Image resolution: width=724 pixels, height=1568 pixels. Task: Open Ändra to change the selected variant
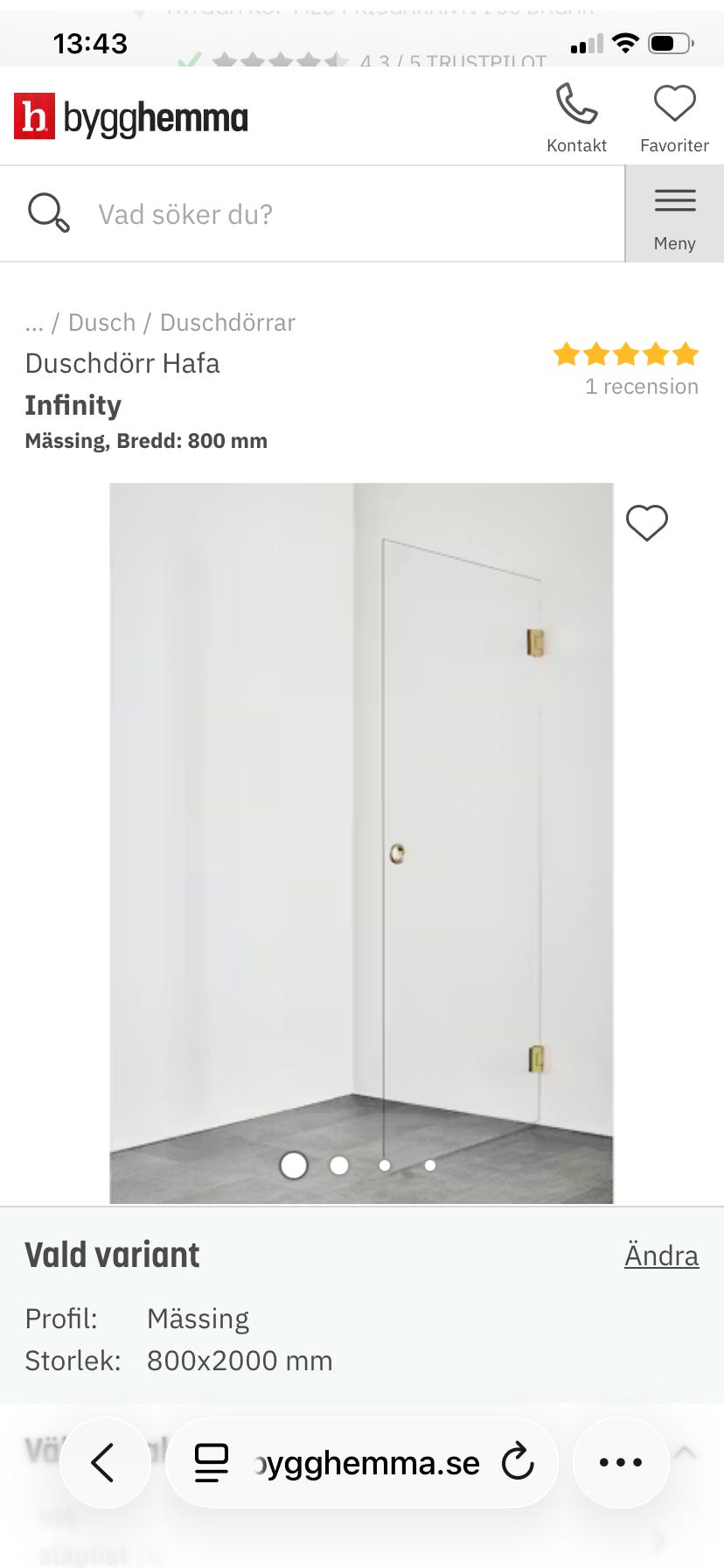[x=661, y=1255]
